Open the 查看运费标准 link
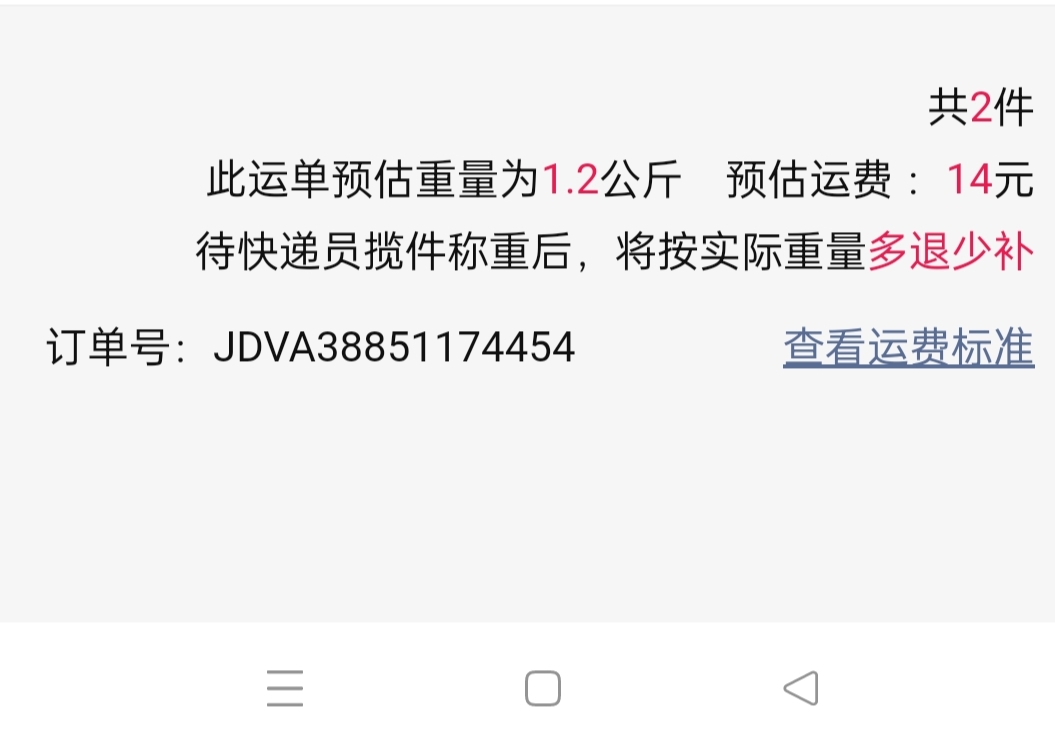Screen dimensions: 1055x754 tap(908, 347)
